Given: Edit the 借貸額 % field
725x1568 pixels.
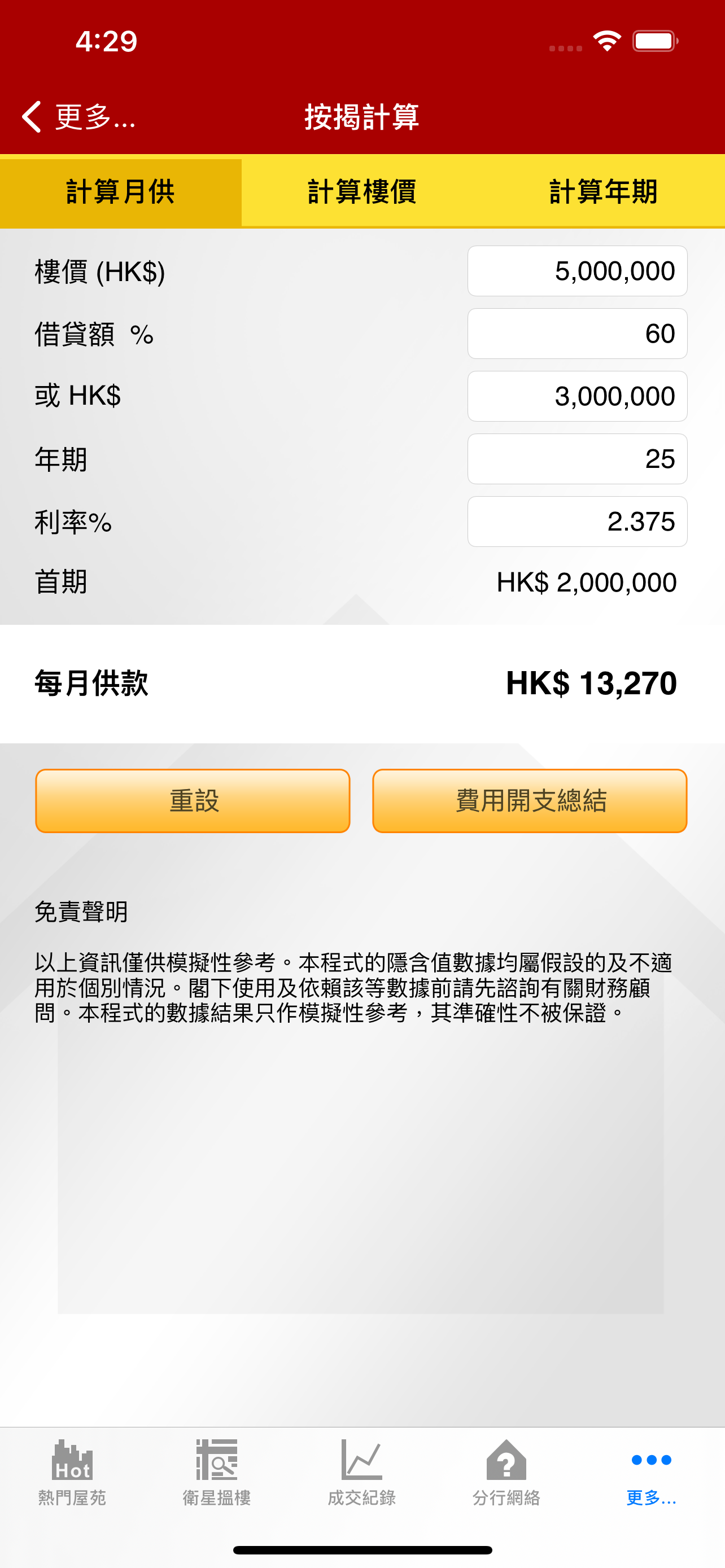Looking at the screenshot, I should (x=576, y=334).
